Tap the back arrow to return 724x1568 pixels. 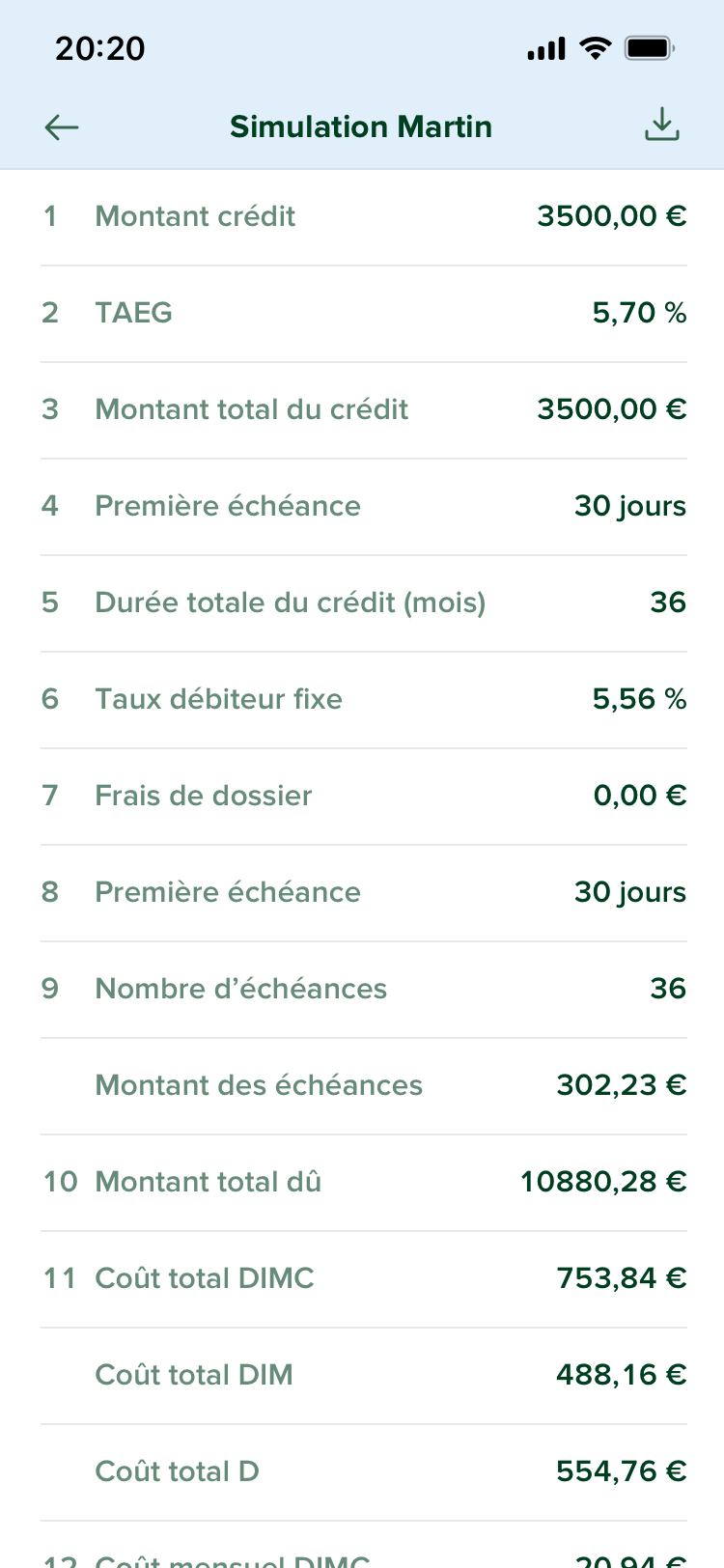(x=61, y=126)
